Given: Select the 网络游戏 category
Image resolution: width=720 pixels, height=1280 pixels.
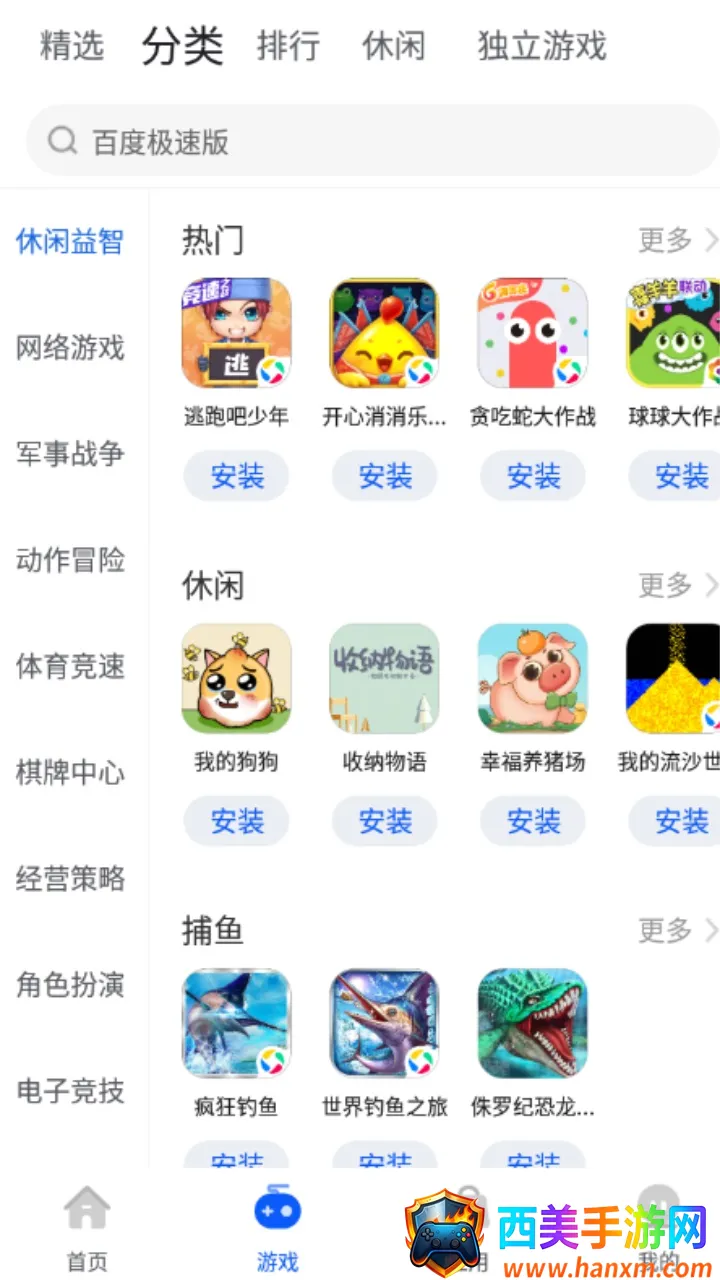Looking at the screenshot, I should pos(70,348).
